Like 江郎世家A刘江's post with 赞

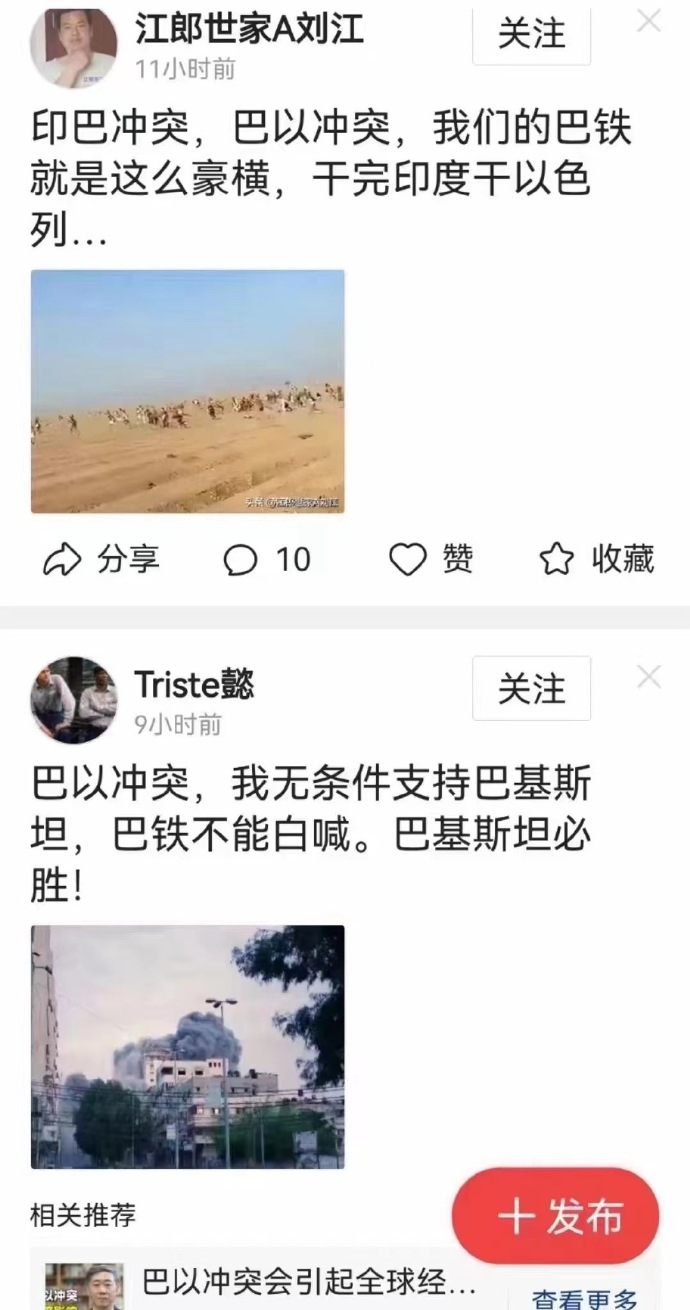(x=431, y=560)
